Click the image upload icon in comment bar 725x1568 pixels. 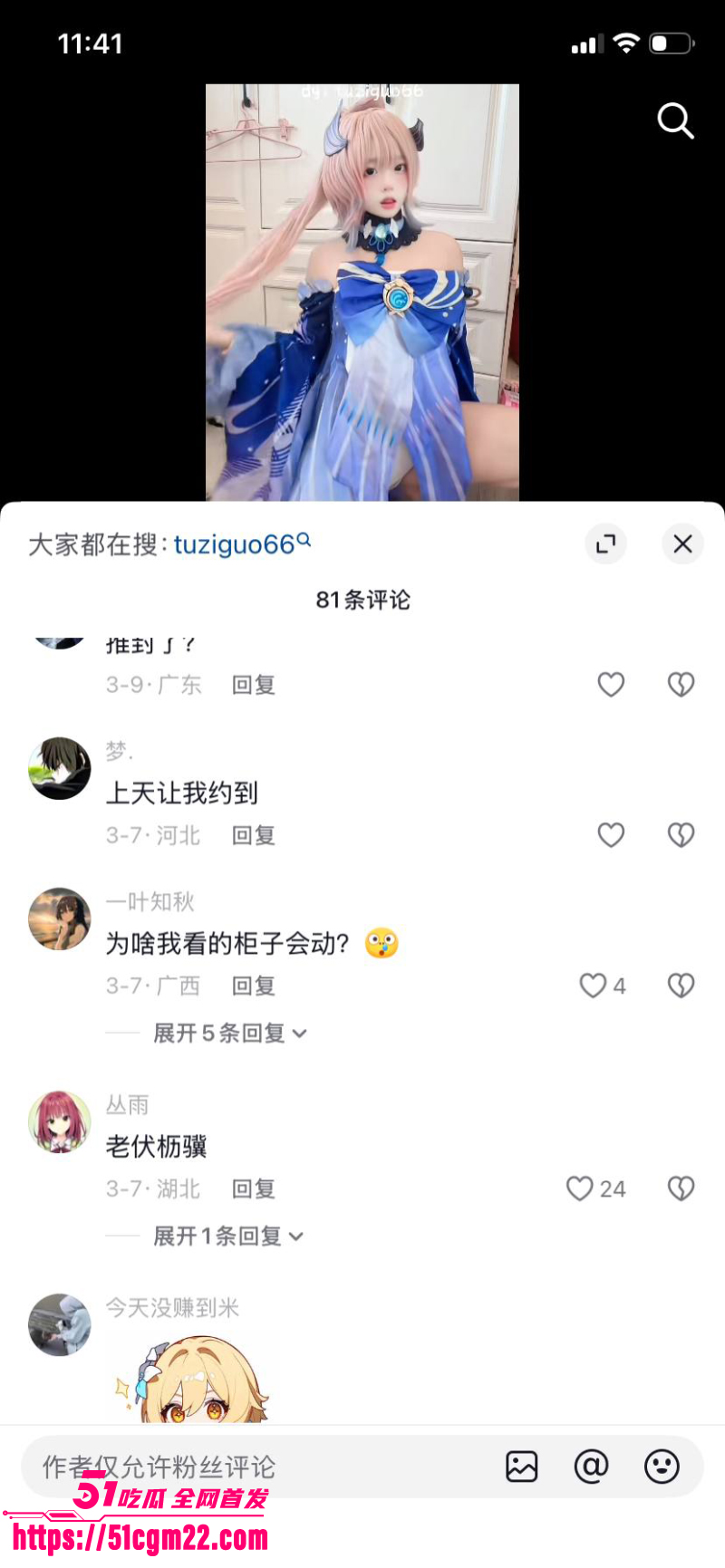click(521, 1466)
